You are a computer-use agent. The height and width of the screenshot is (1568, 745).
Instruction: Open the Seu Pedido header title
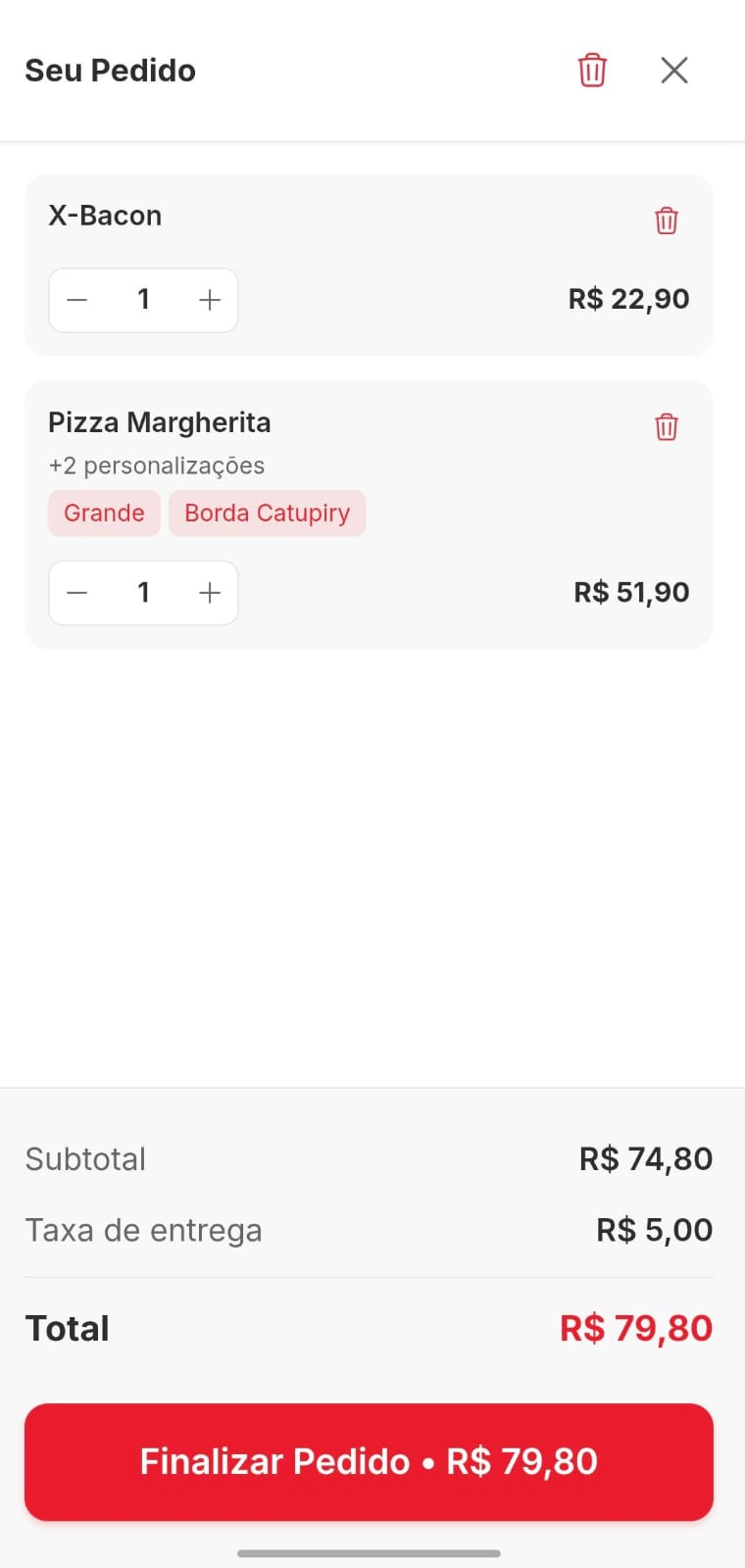pos(111,70)
